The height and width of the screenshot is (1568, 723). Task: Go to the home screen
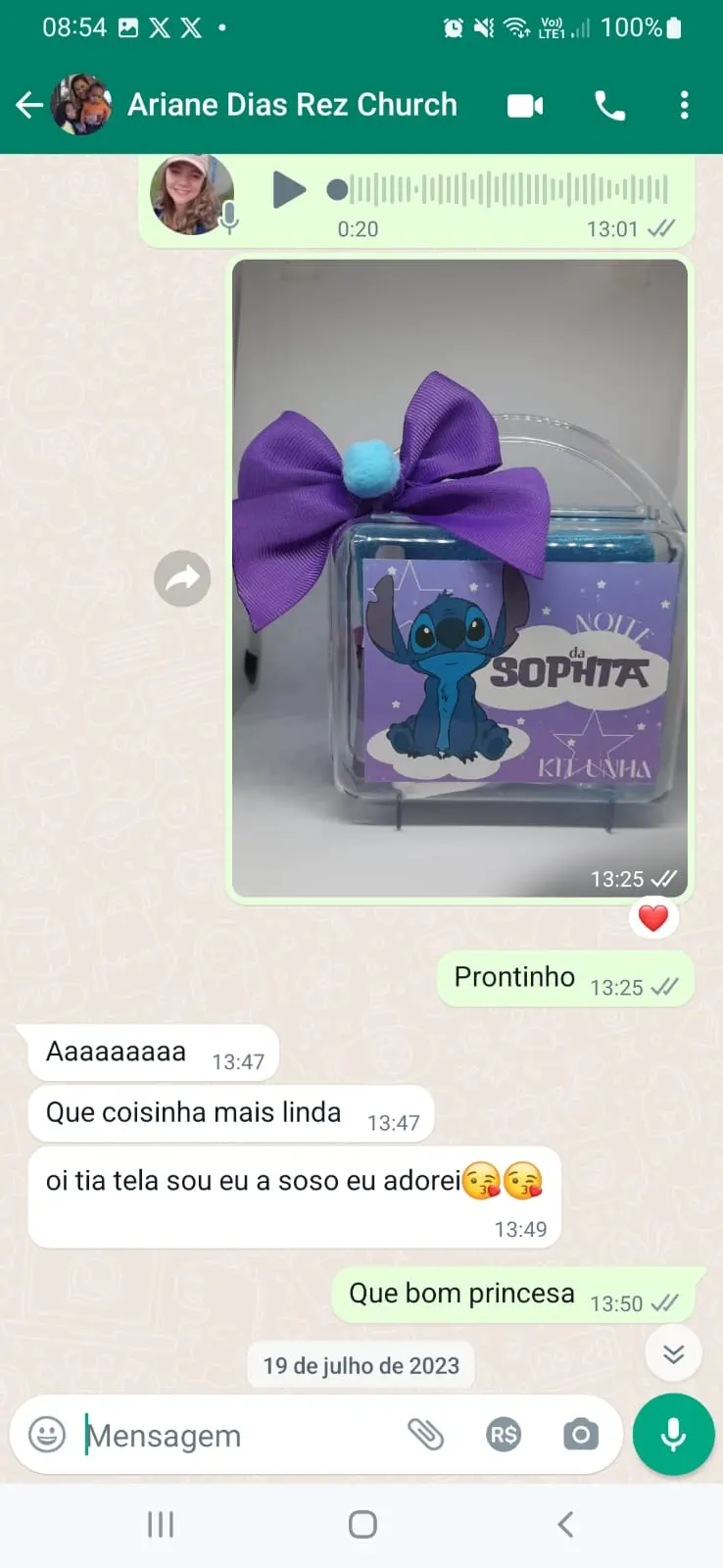(x=362, y=1524)
